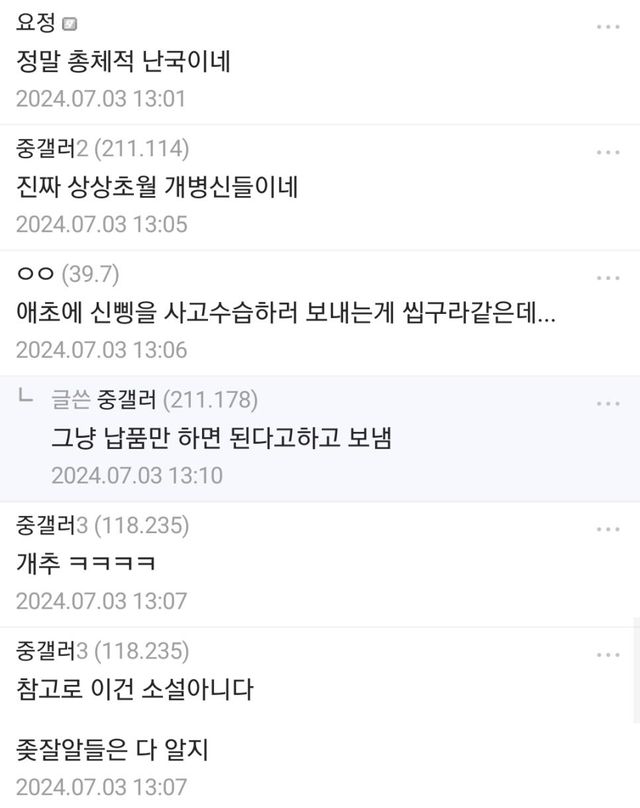The image size is (640, 808).
Task: Reply to the comment starting '애초에 신삥을'
Action: (x=286, y=313)
